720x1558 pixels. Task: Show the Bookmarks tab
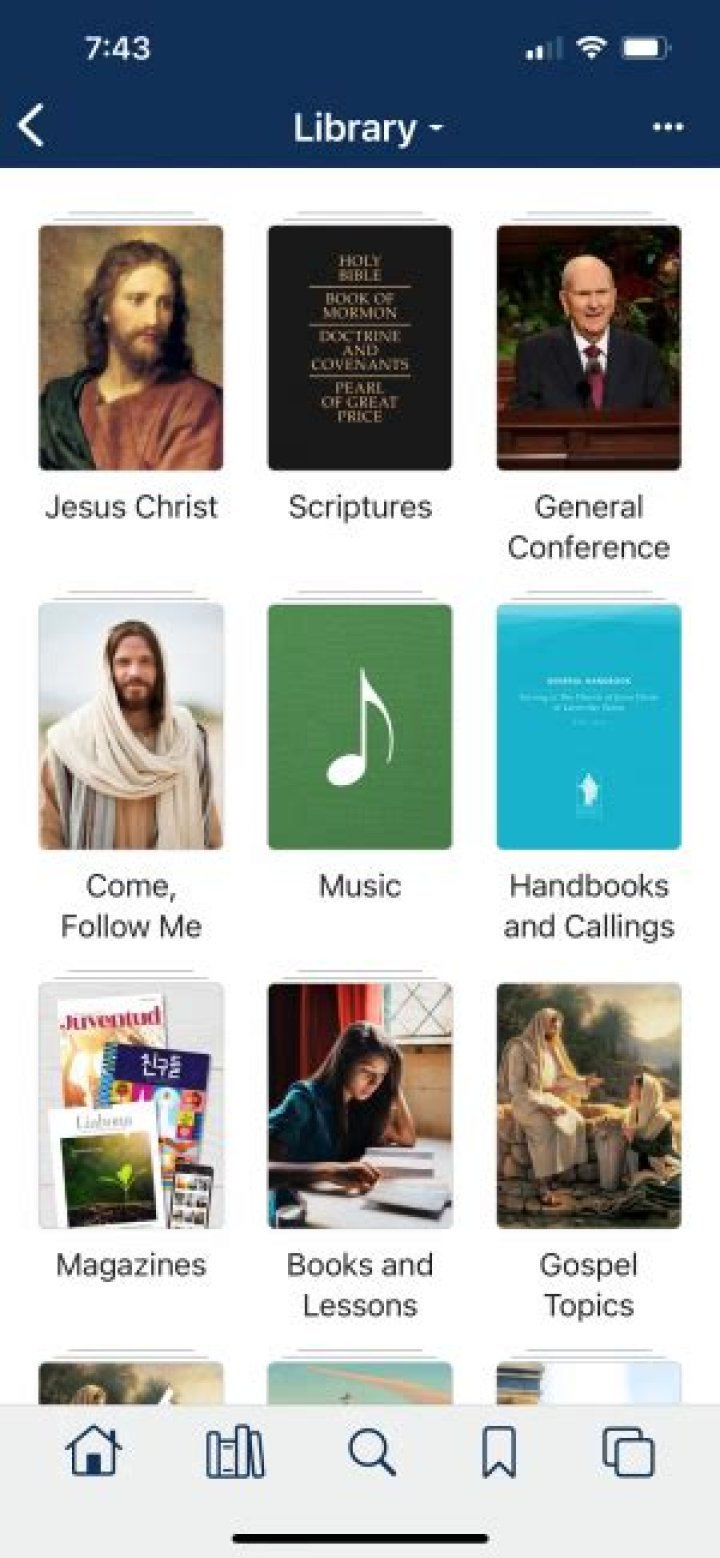[x=498, y=1452]
